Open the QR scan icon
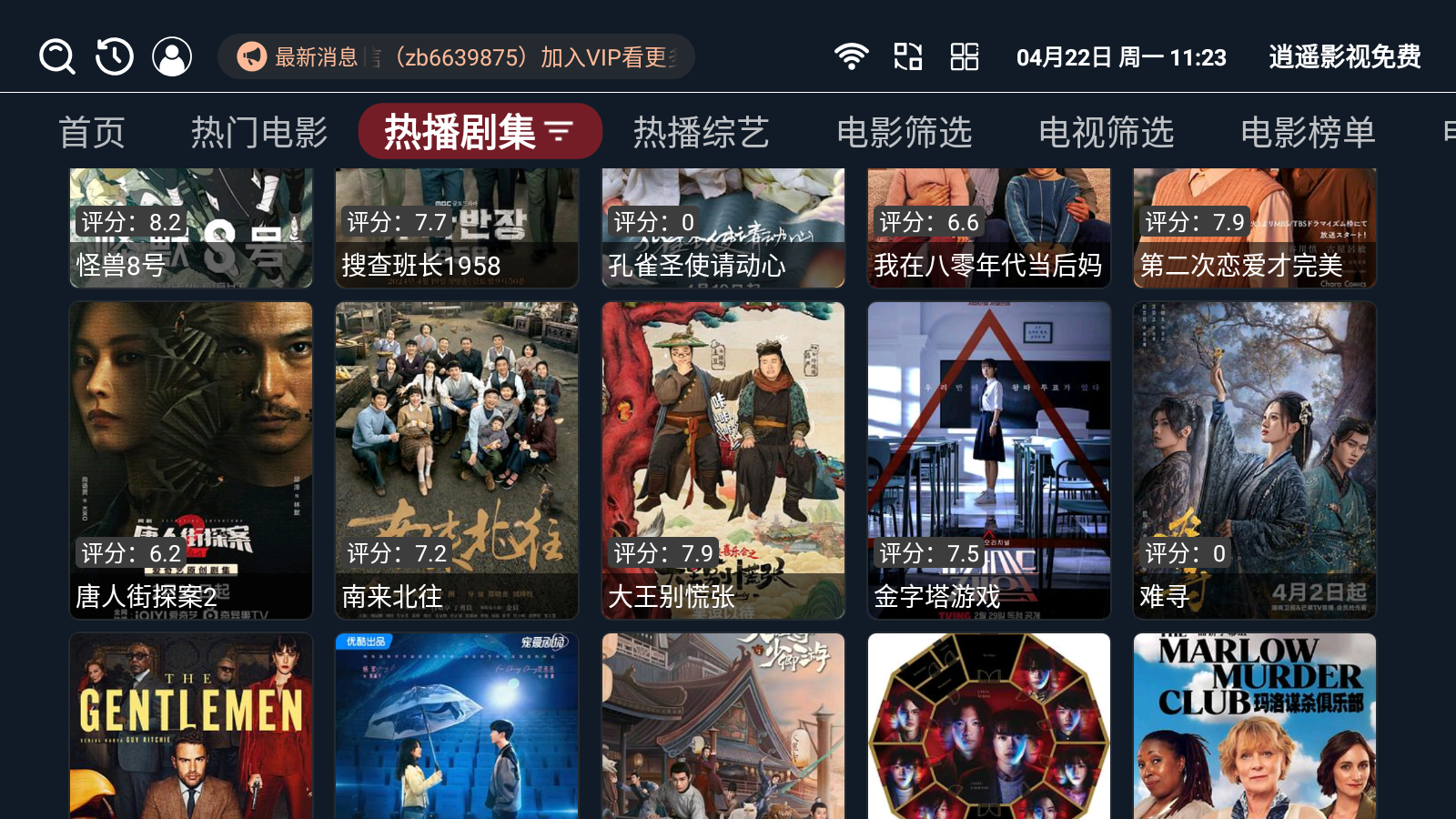The width and height of the screenshot is (1456, 819). (907, 56)
